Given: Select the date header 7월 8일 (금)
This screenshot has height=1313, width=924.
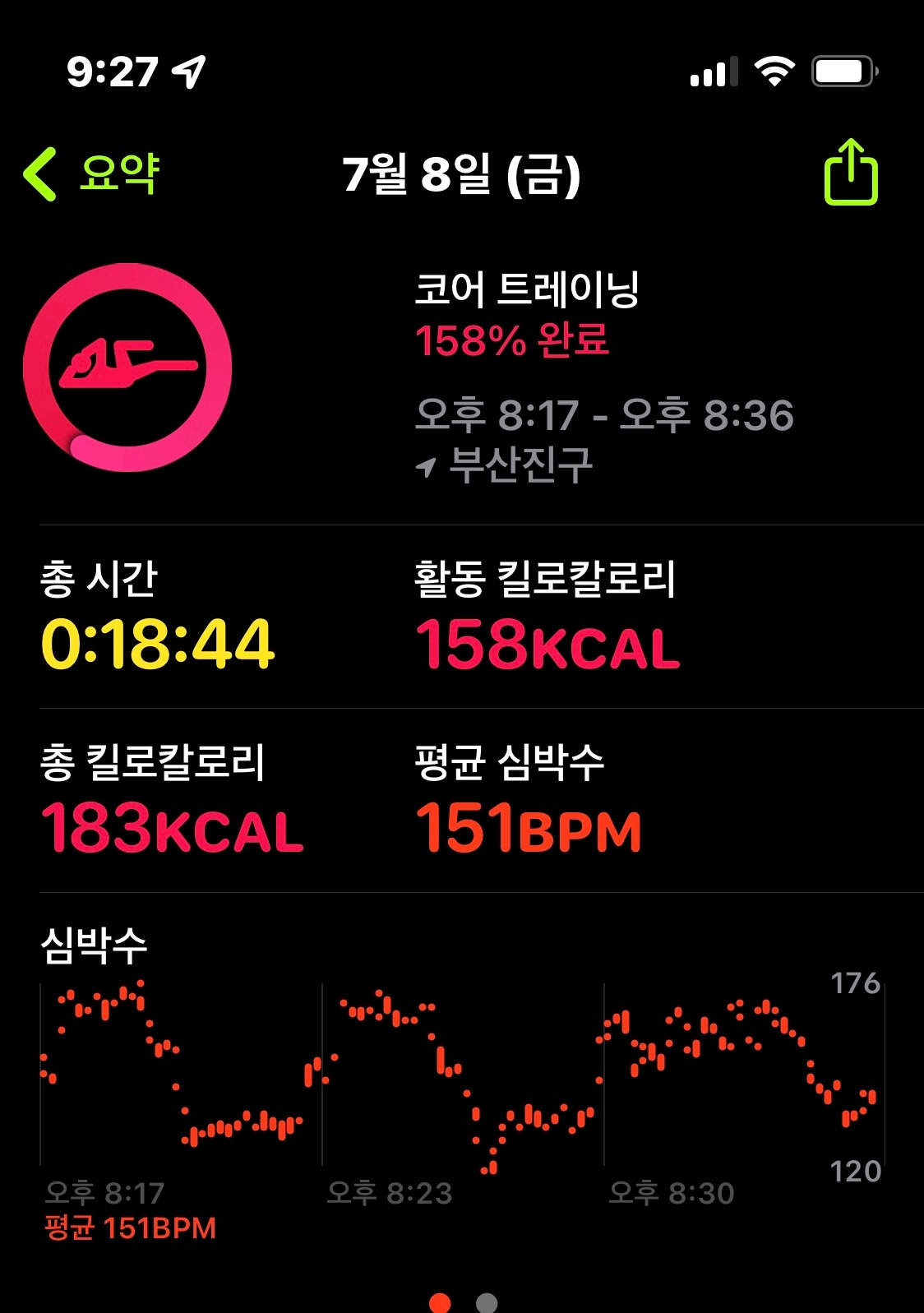Looking at the screenshot, I should [x=462, y=173].
